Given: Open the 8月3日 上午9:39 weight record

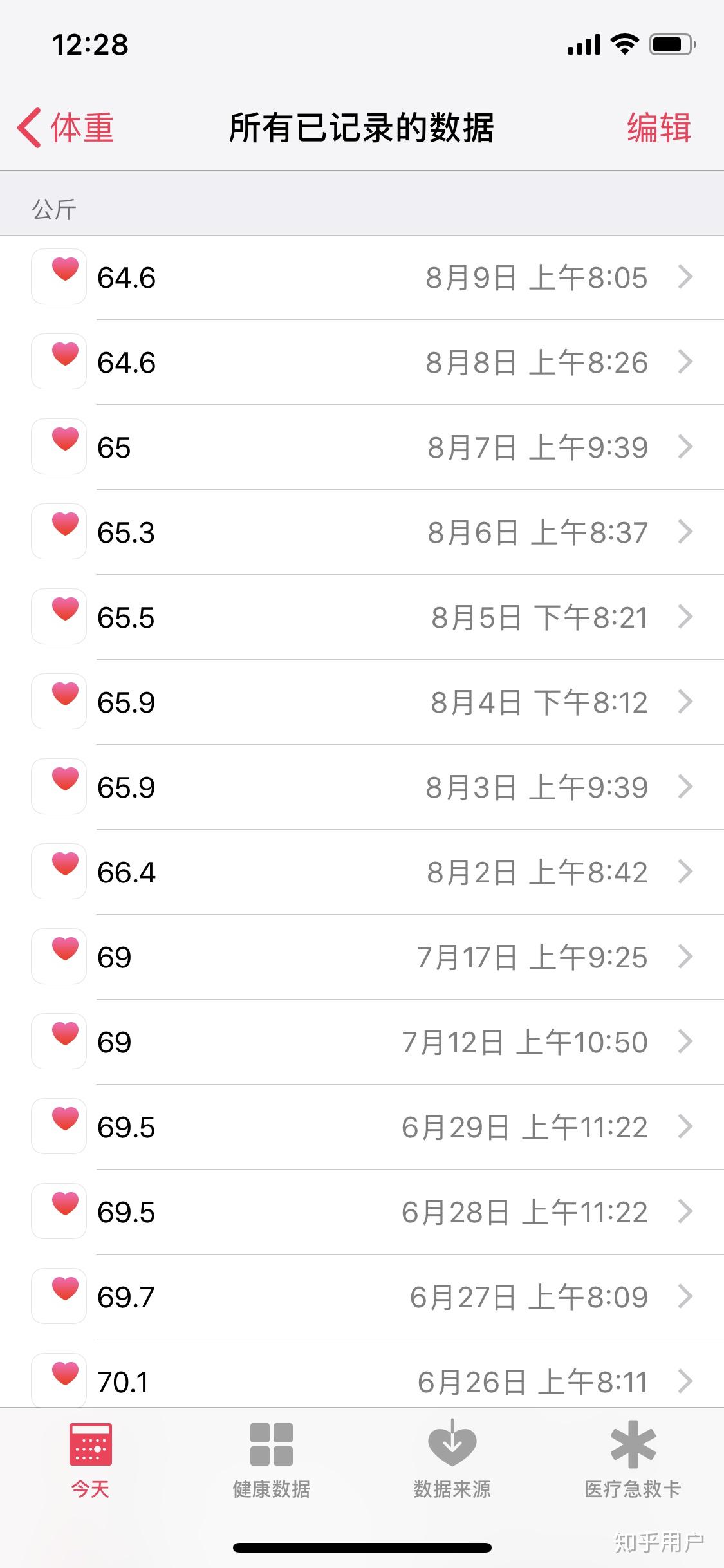Looking at the screenshot, I should pos(386,787).
